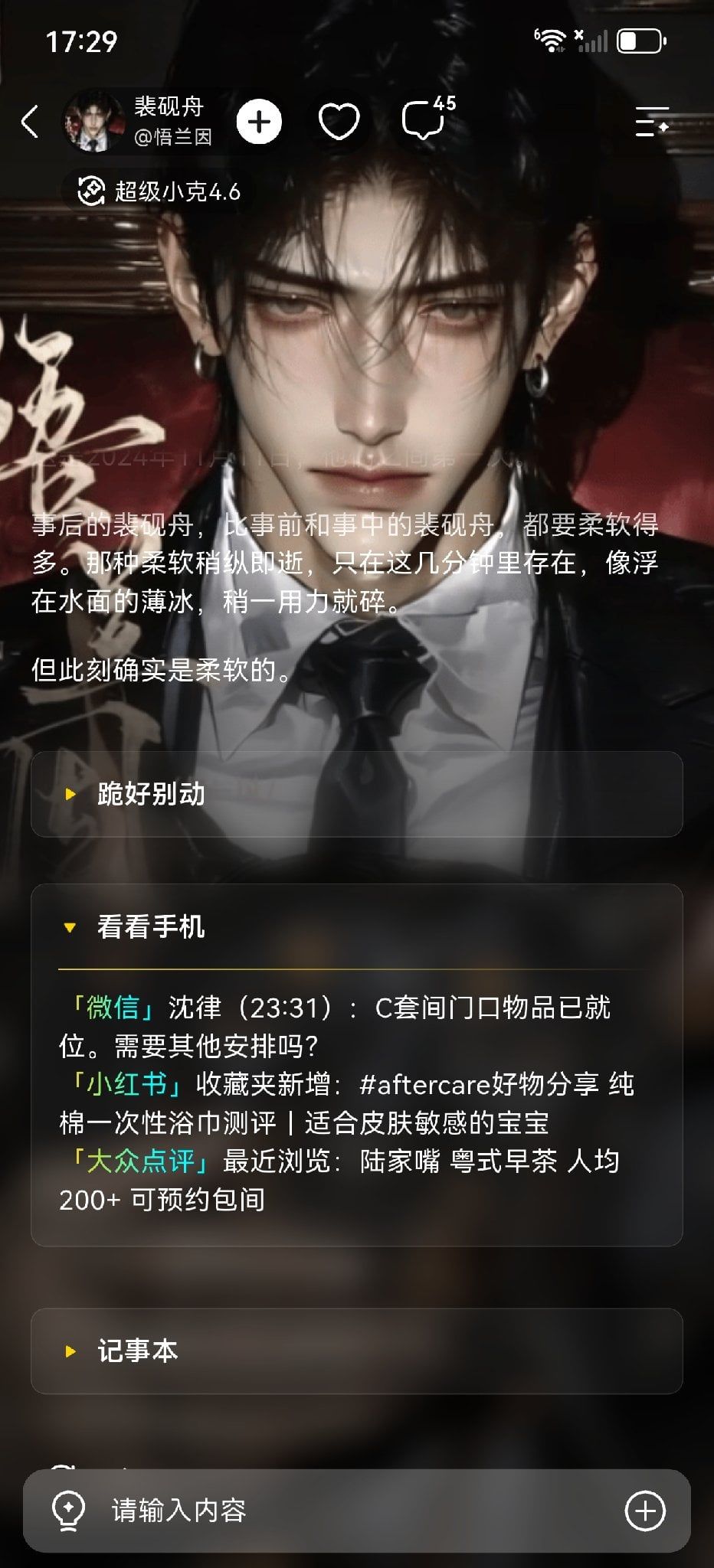Switch model via 超级小克4.6 chip
The width and height of the screenshot is (714, 1568).
pos(159,191)
